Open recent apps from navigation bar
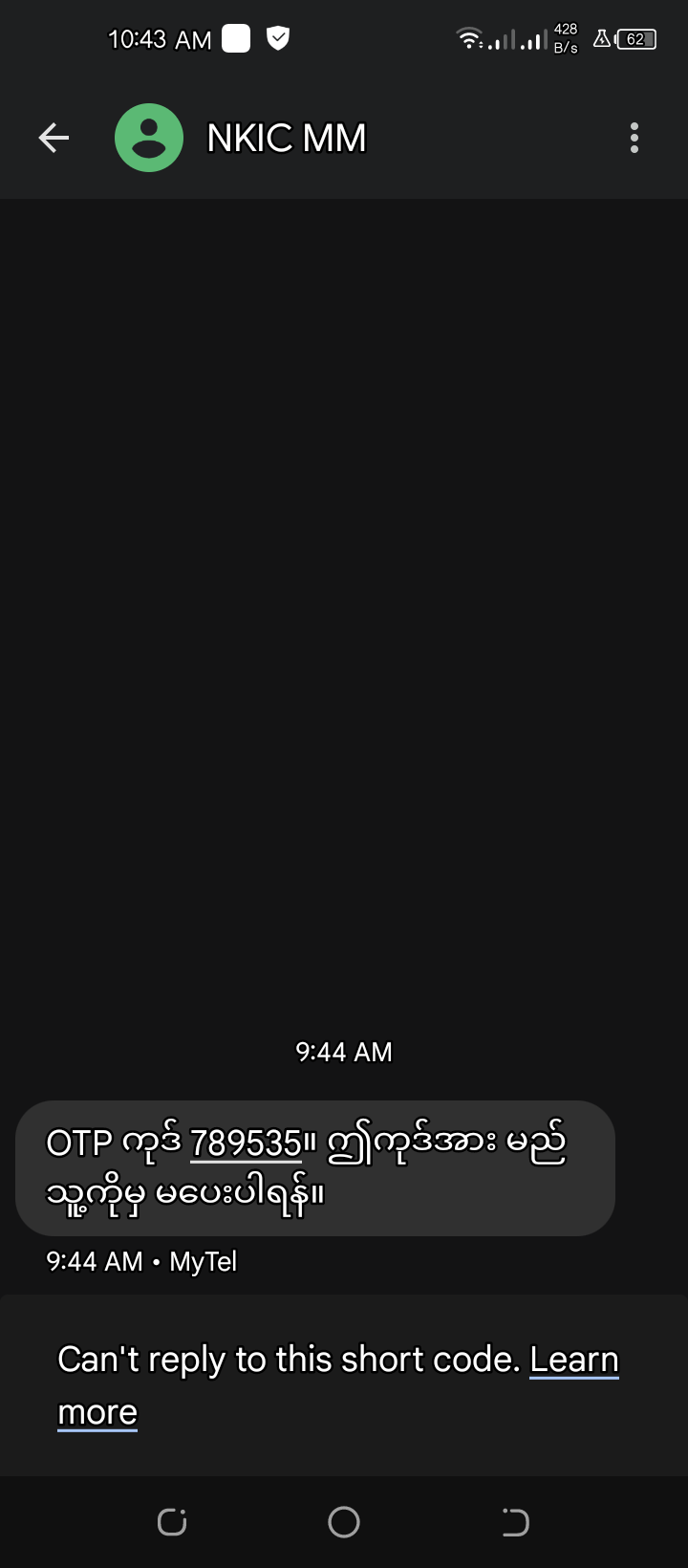Screen dimensions: 688x1568 tap(172, 1522)
